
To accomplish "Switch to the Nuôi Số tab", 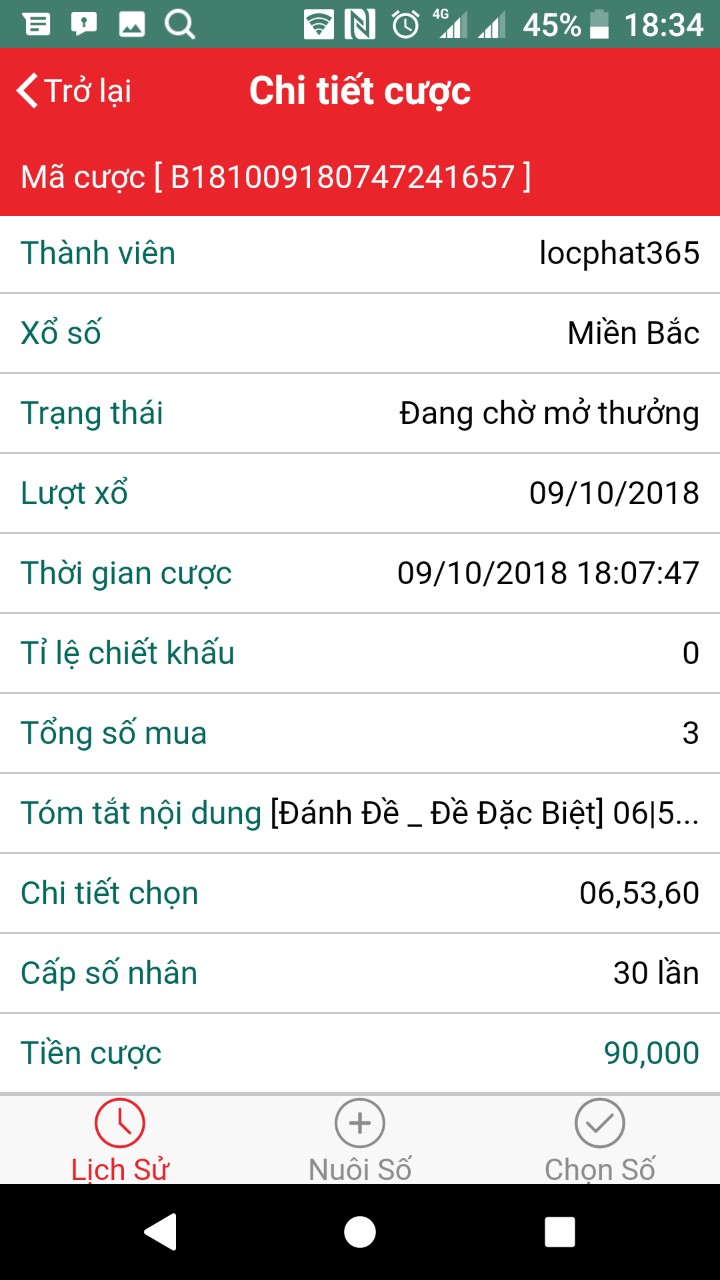I will click(360, 1140).
